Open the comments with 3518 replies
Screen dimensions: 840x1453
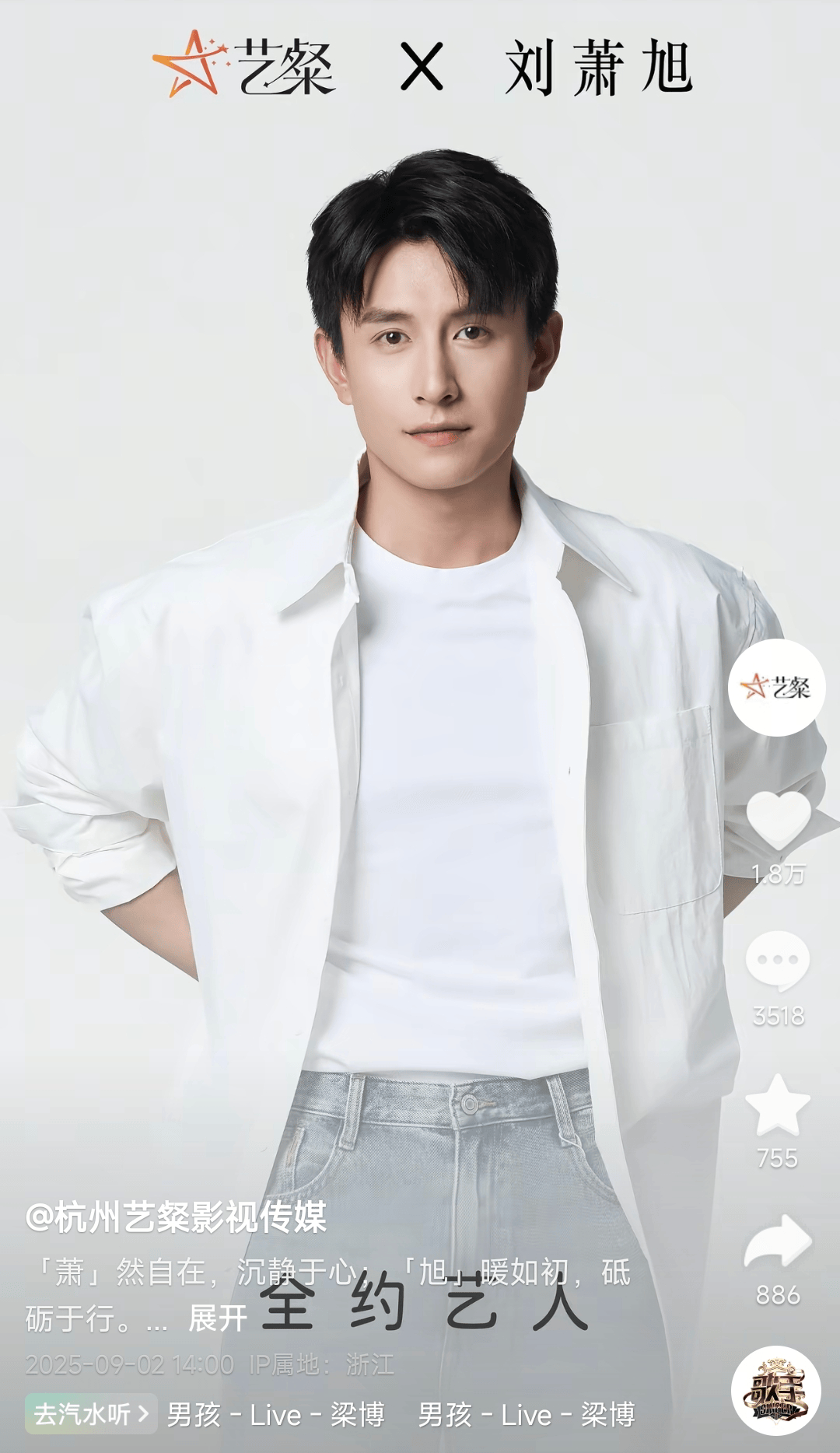click(778, 961)
